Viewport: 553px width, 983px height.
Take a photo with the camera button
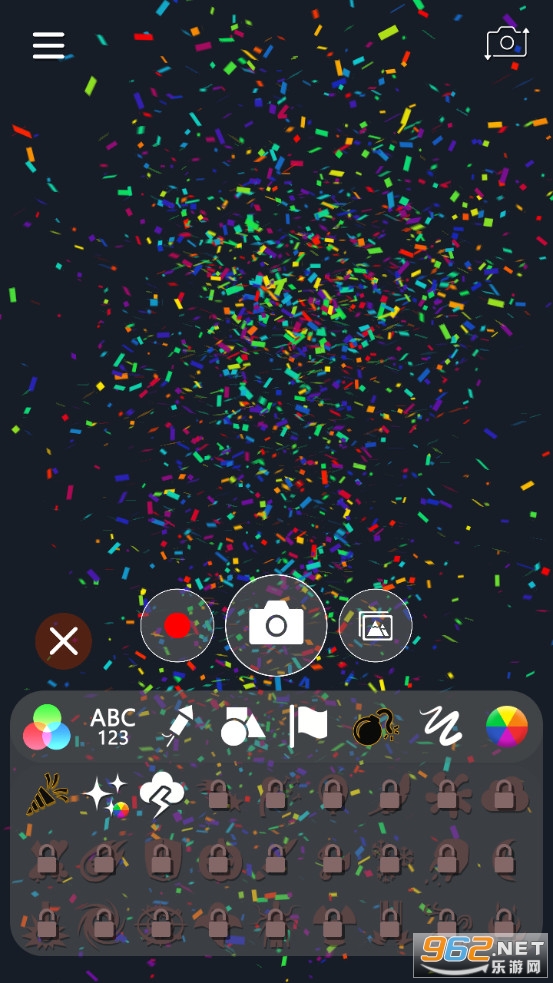coord(276,625)
